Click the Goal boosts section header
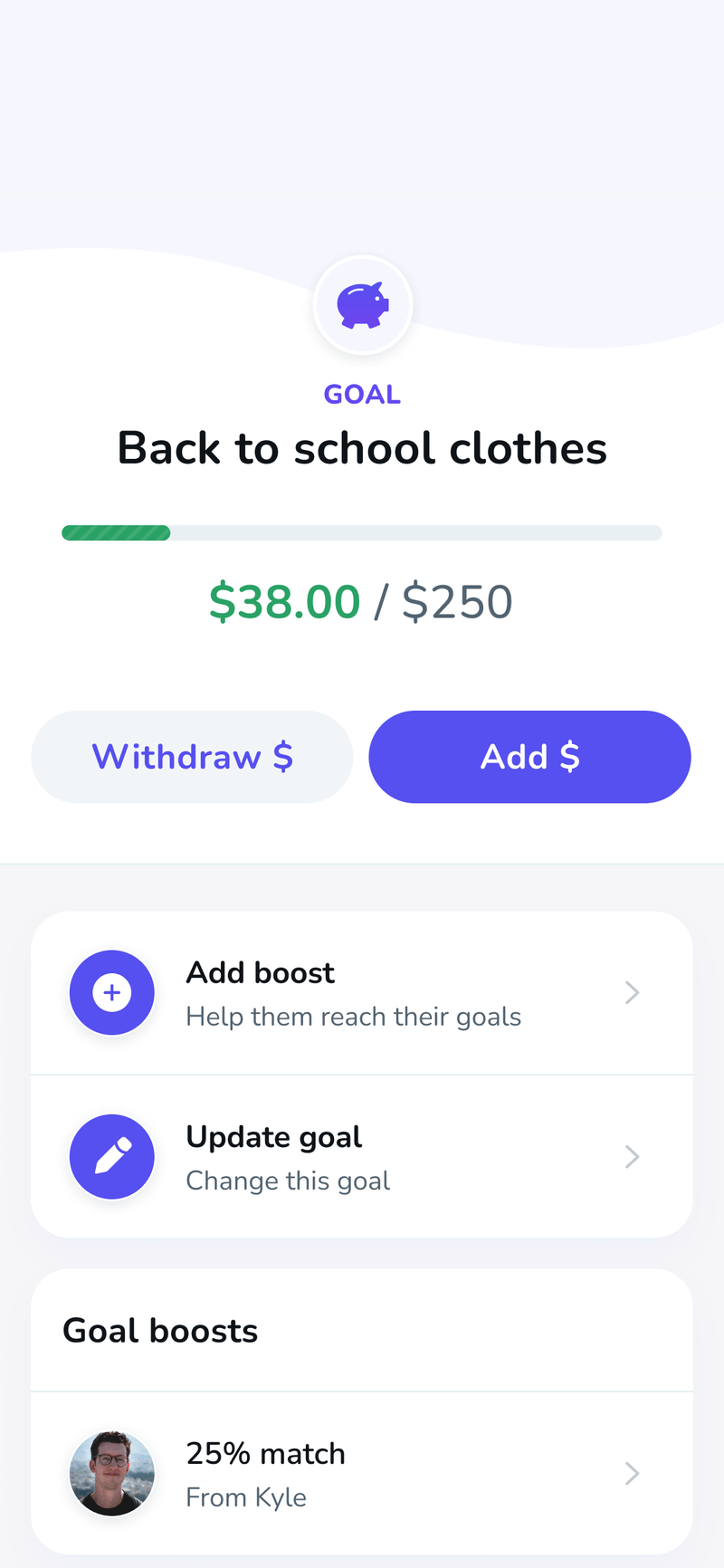This screenshot has width=724, height=1568. (x=160, y=1330)
